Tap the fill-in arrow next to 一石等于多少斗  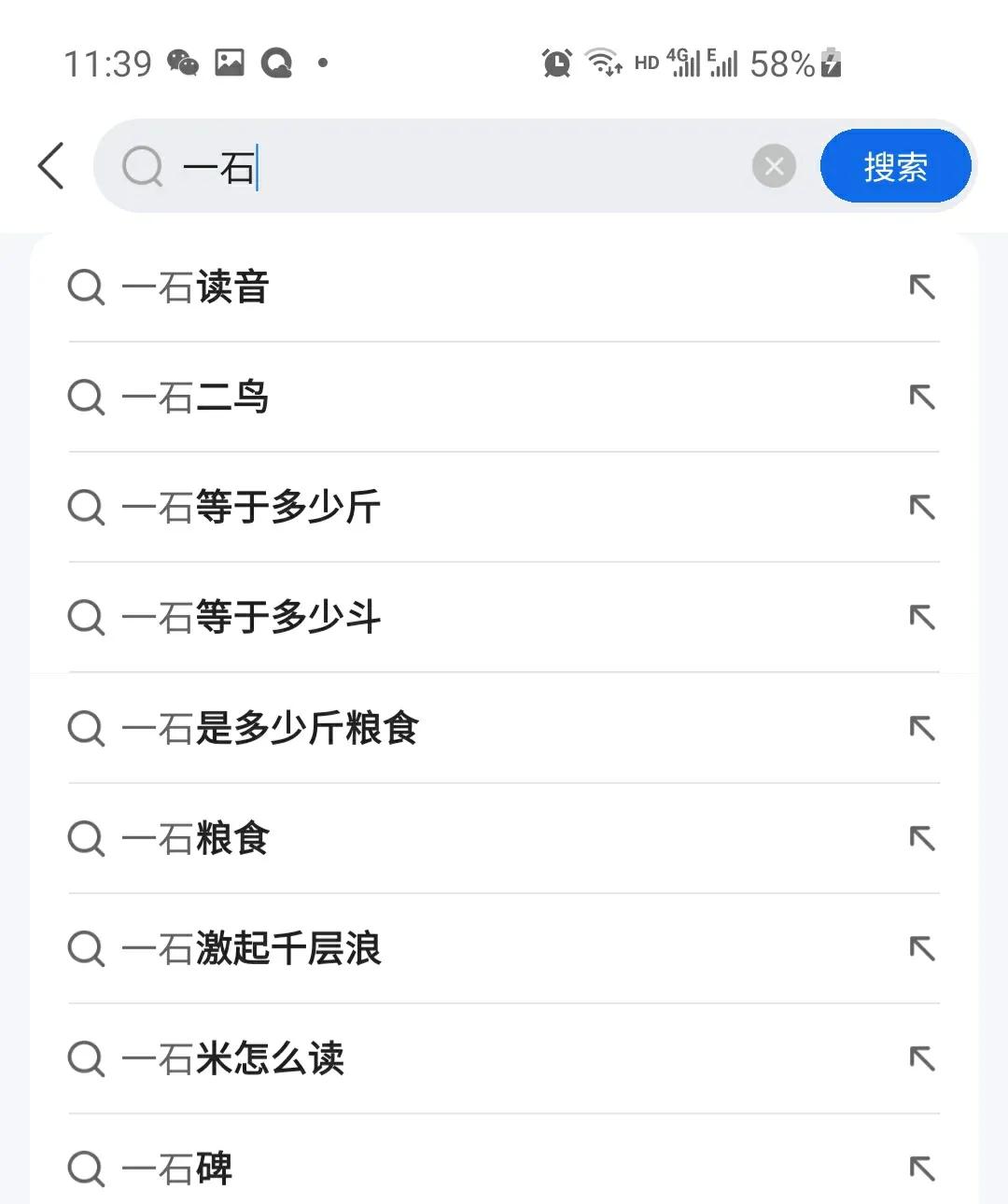coord(922,618)
